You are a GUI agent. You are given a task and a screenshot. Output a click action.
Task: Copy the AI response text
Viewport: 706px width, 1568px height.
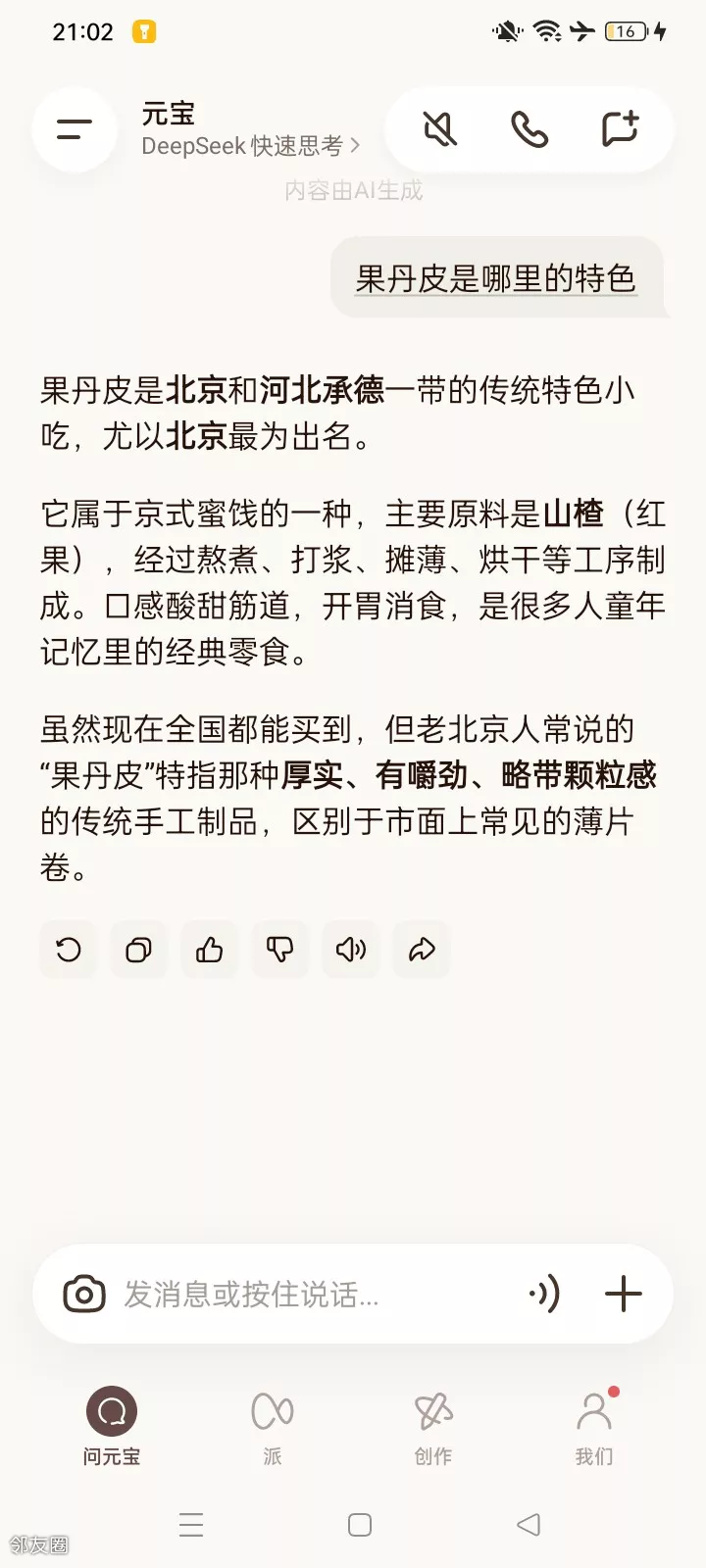pos(139,949)
